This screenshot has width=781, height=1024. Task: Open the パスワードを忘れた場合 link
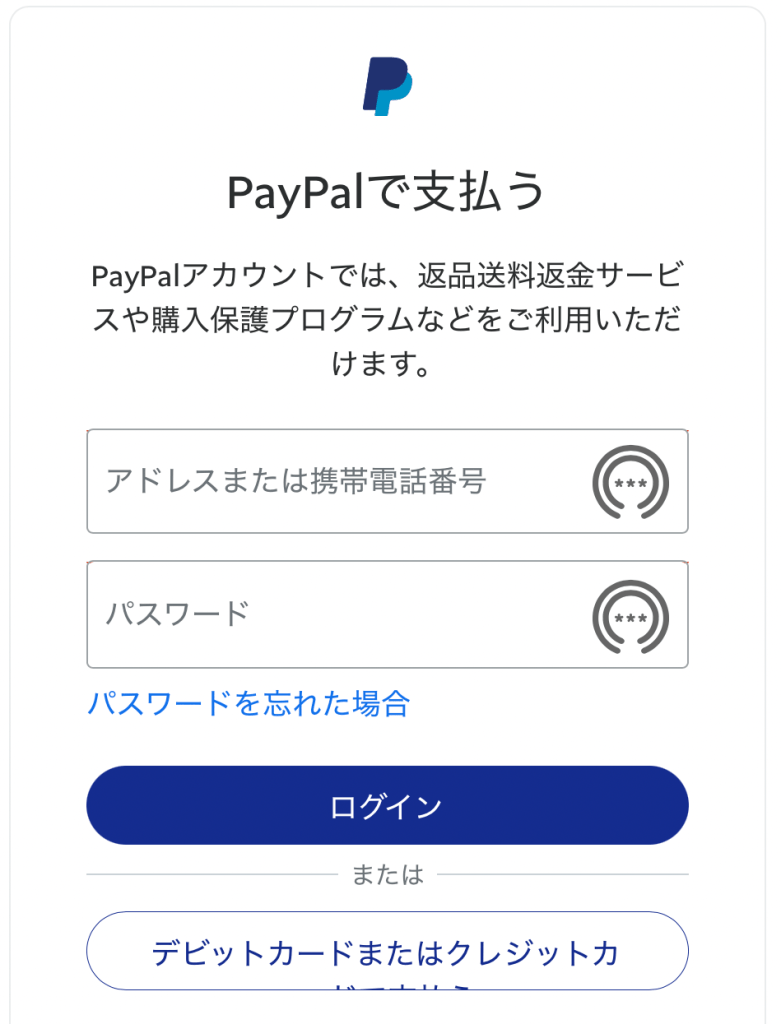(248, 704)
